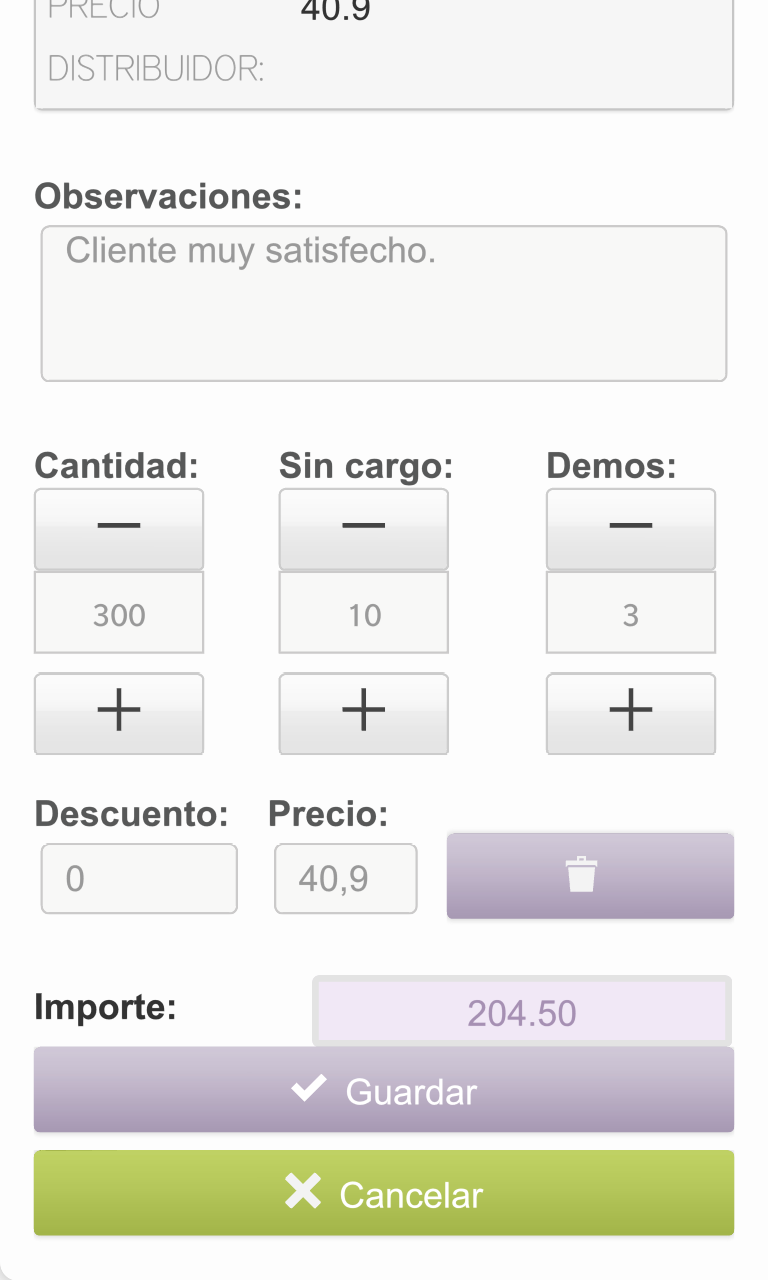
Task: Increase the Cantidad value
Action: [119, 713]
